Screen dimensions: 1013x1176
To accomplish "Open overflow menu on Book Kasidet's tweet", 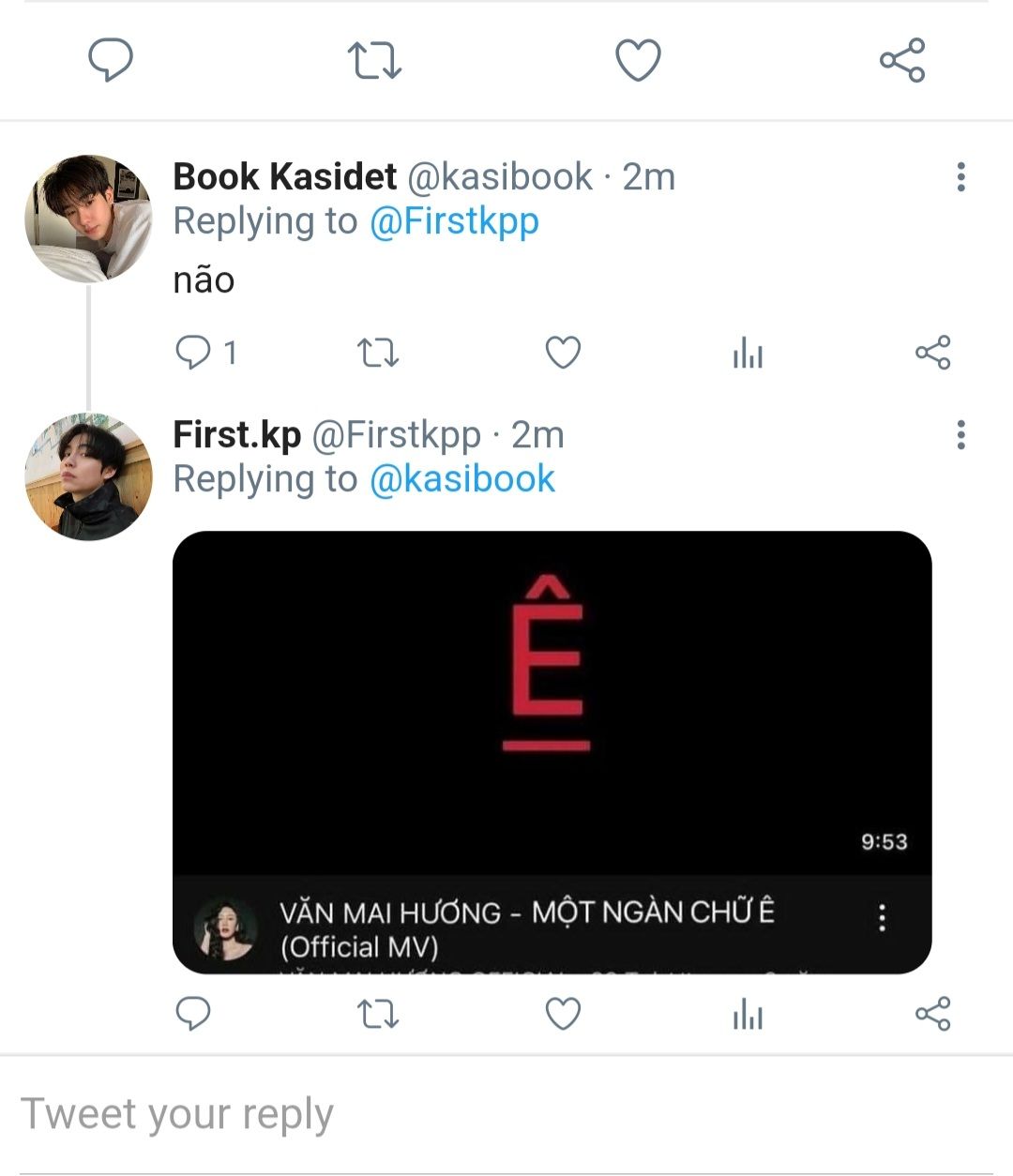I will tap(960, 177).
